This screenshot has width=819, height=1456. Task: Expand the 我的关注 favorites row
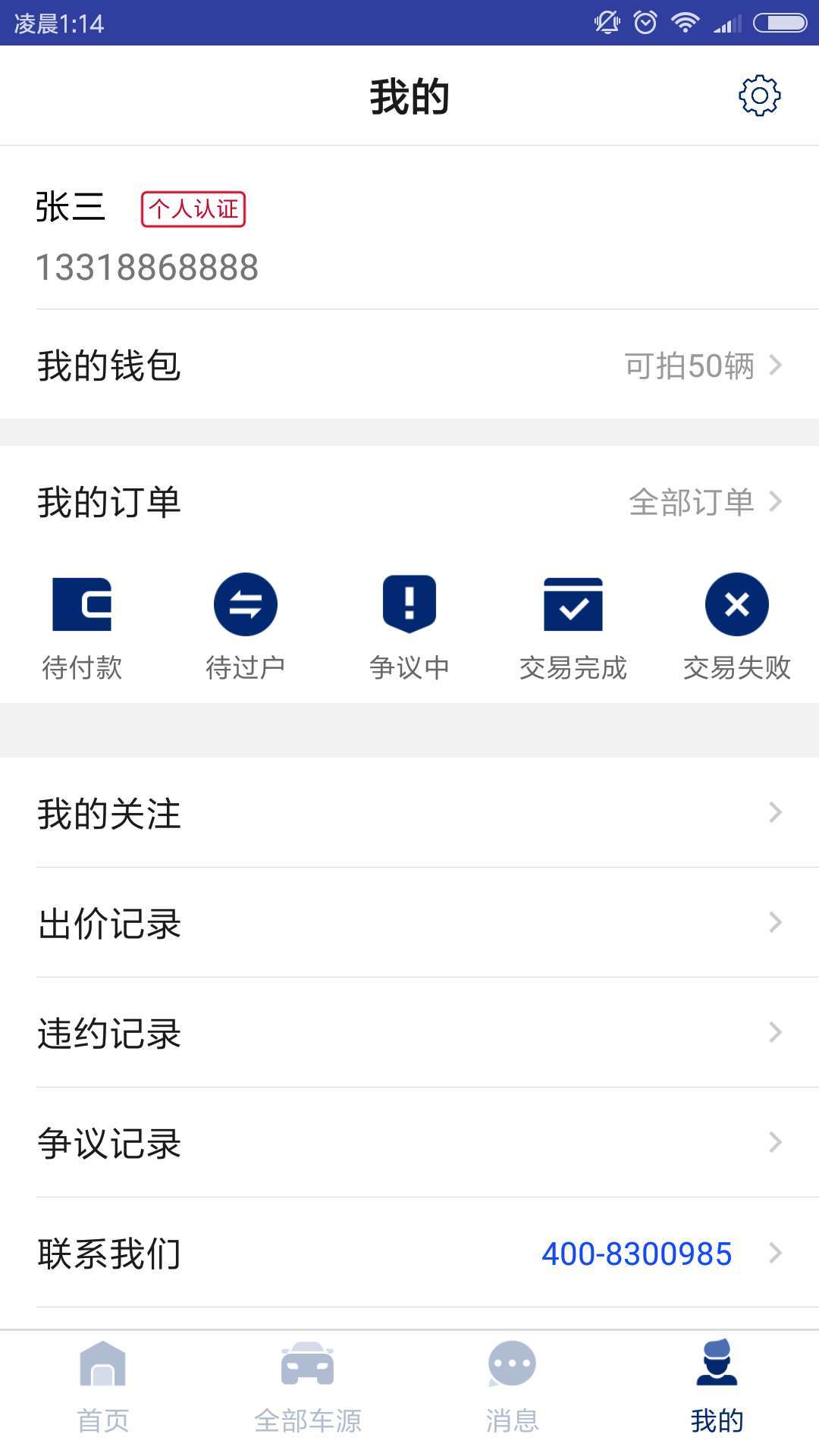775,813
